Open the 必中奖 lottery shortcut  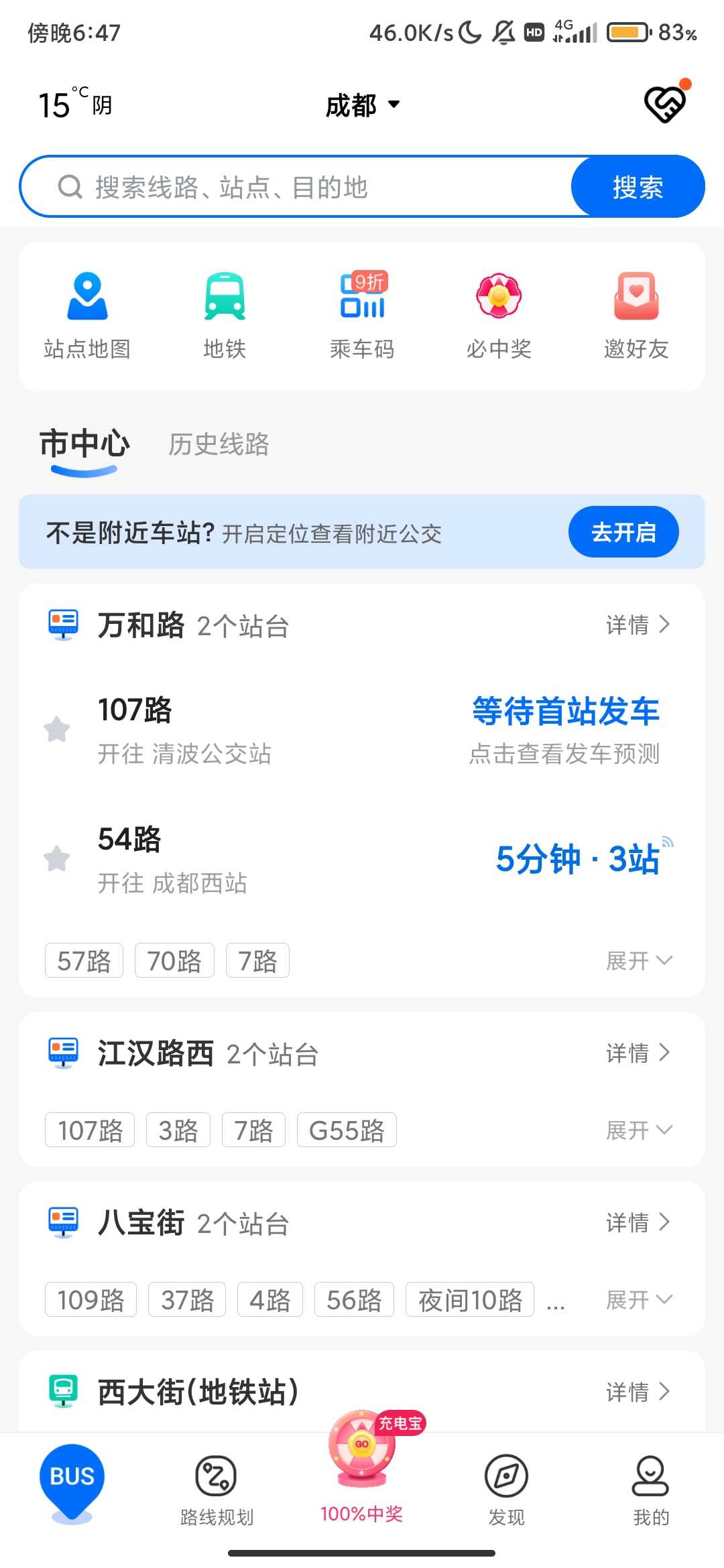pyautogui.click(x=499, y=315)
